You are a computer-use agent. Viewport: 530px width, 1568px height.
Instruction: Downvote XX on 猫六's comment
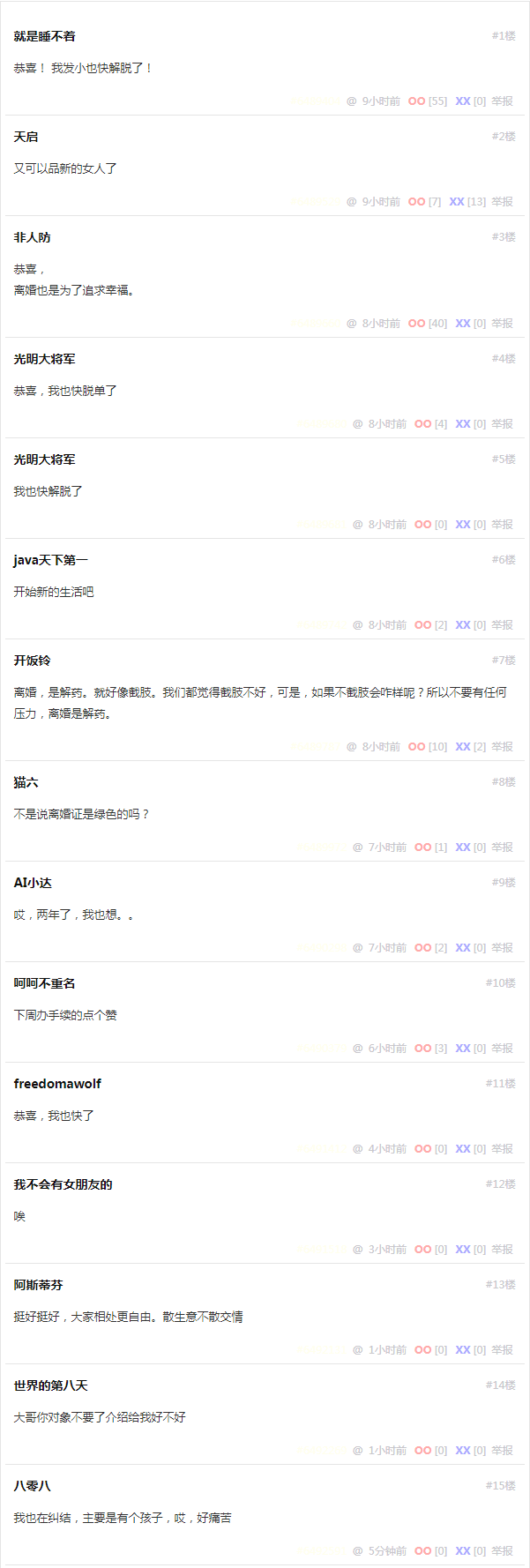pyautogui.click(x=463, y=847)
